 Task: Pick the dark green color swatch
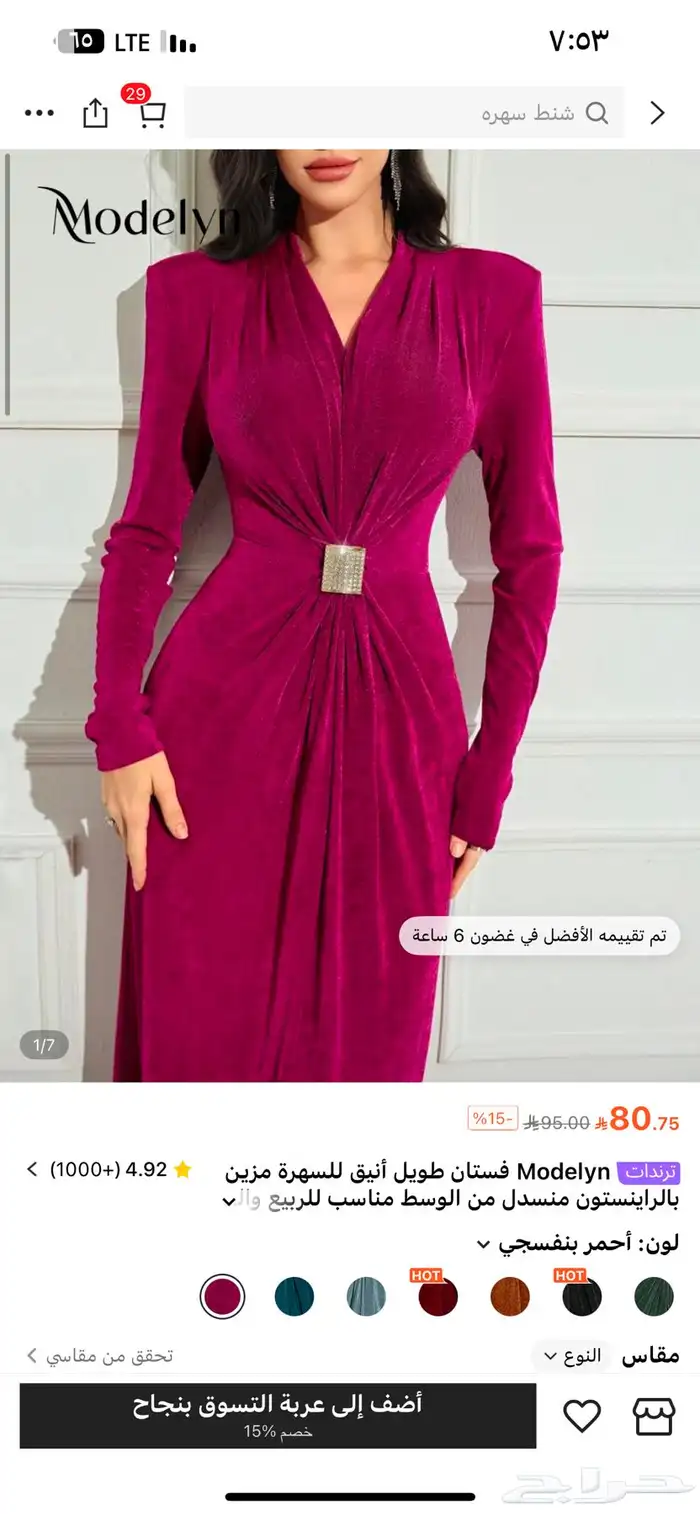[654, 1297]
